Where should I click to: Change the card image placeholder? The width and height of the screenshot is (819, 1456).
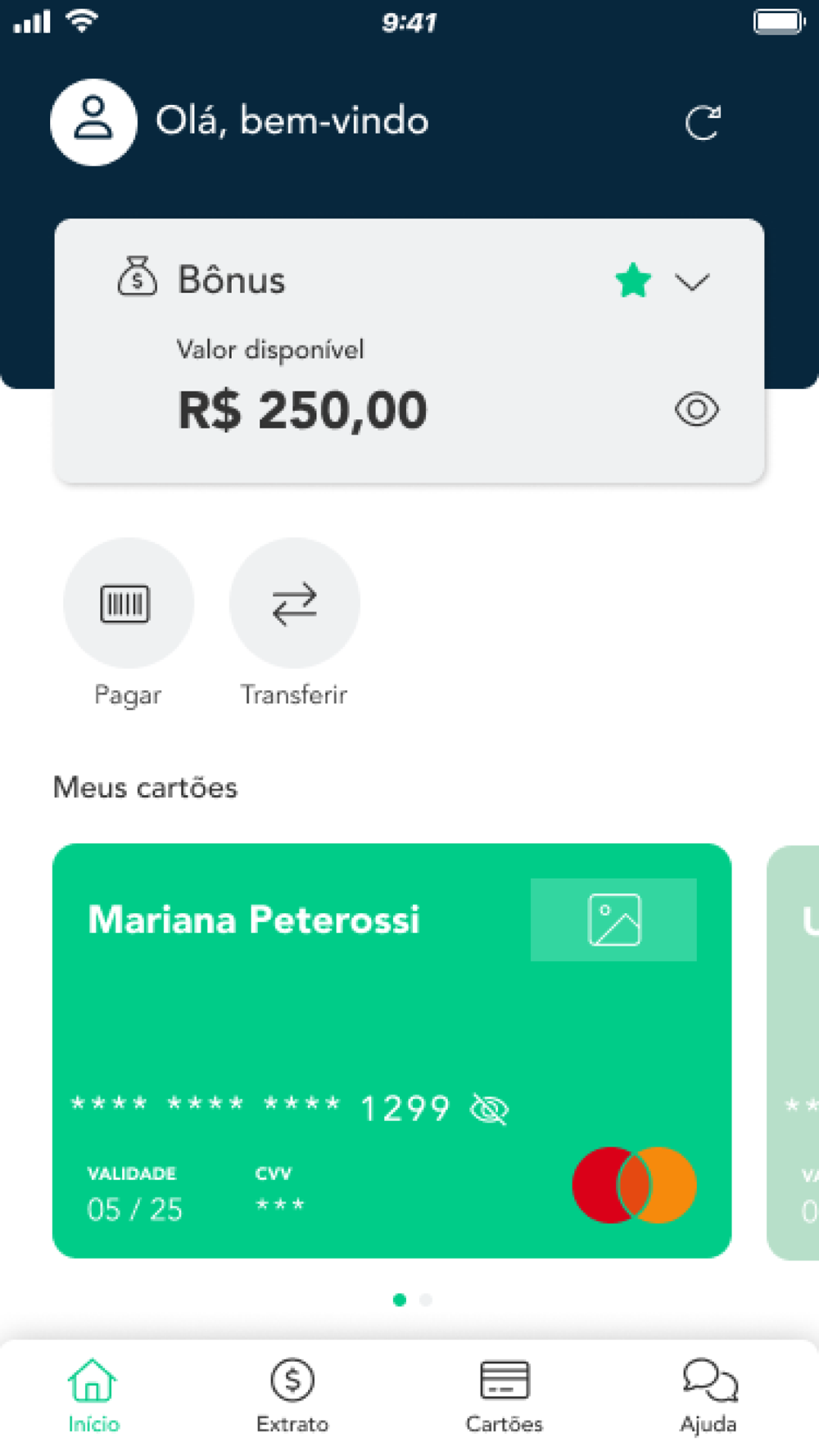coord(613,920)
